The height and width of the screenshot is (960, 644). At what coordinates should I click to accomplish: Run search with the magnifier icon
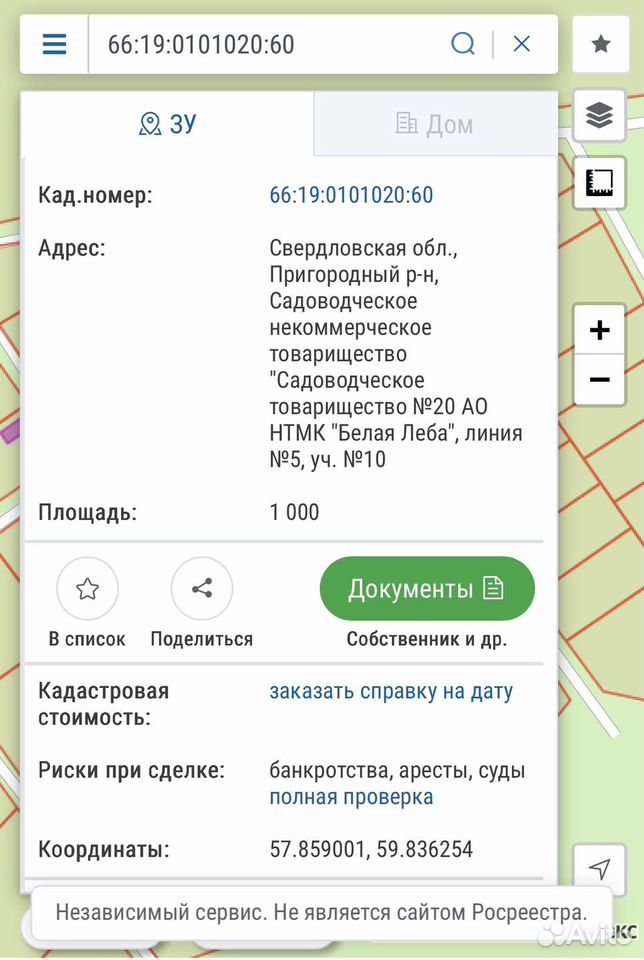463,44
